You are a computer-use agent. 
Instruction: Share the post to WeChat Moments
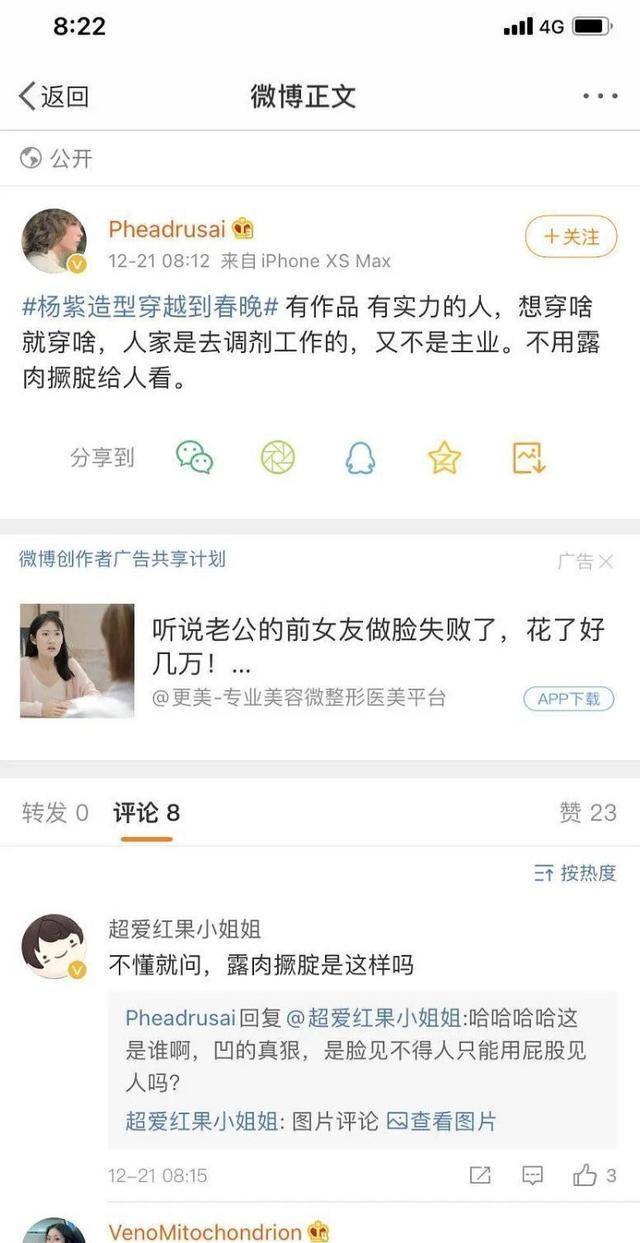coord(278,458)
